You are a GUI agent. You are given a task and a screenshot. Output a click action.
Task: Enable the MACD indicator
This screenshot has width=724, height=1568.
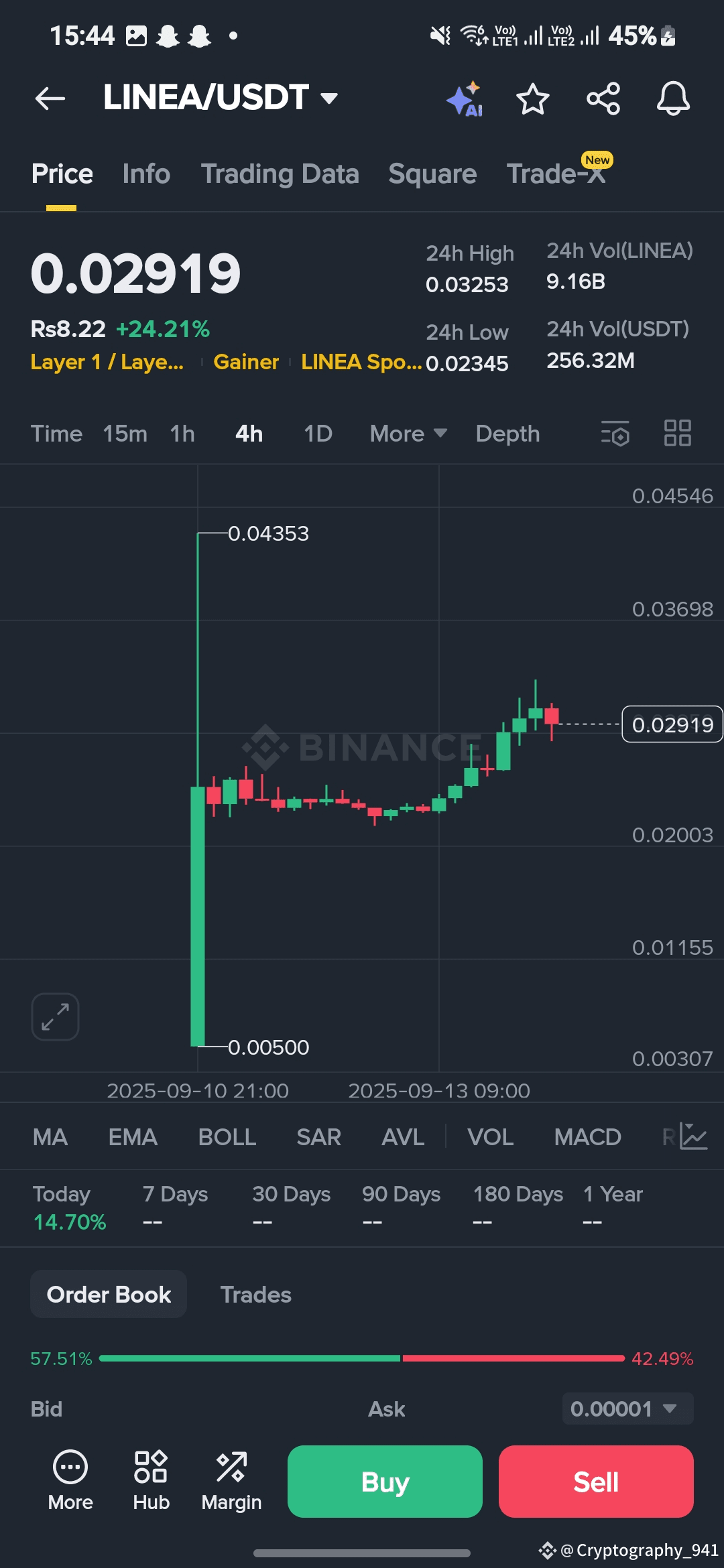[x=587, y=1137]
